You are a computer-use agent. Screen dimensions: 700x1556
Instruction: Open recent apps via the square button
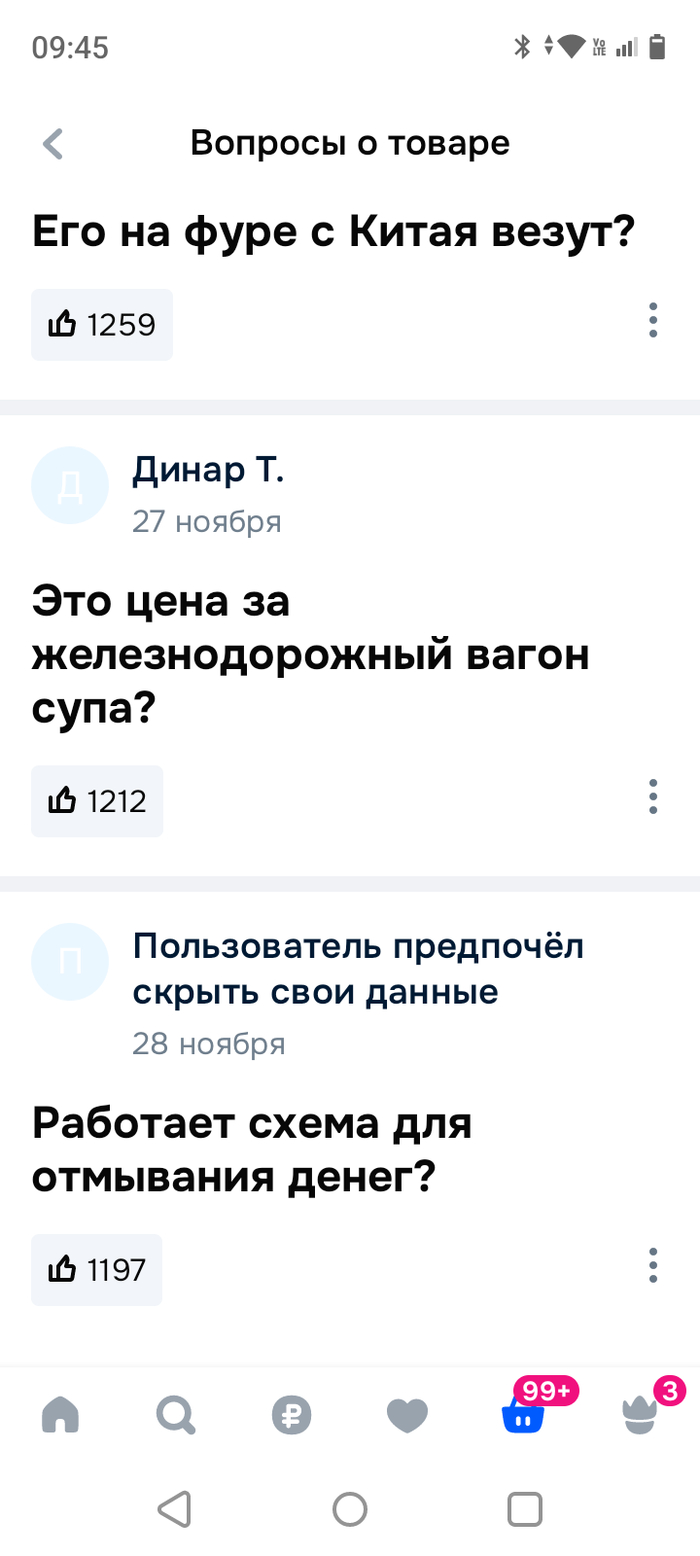point(524,1508)
